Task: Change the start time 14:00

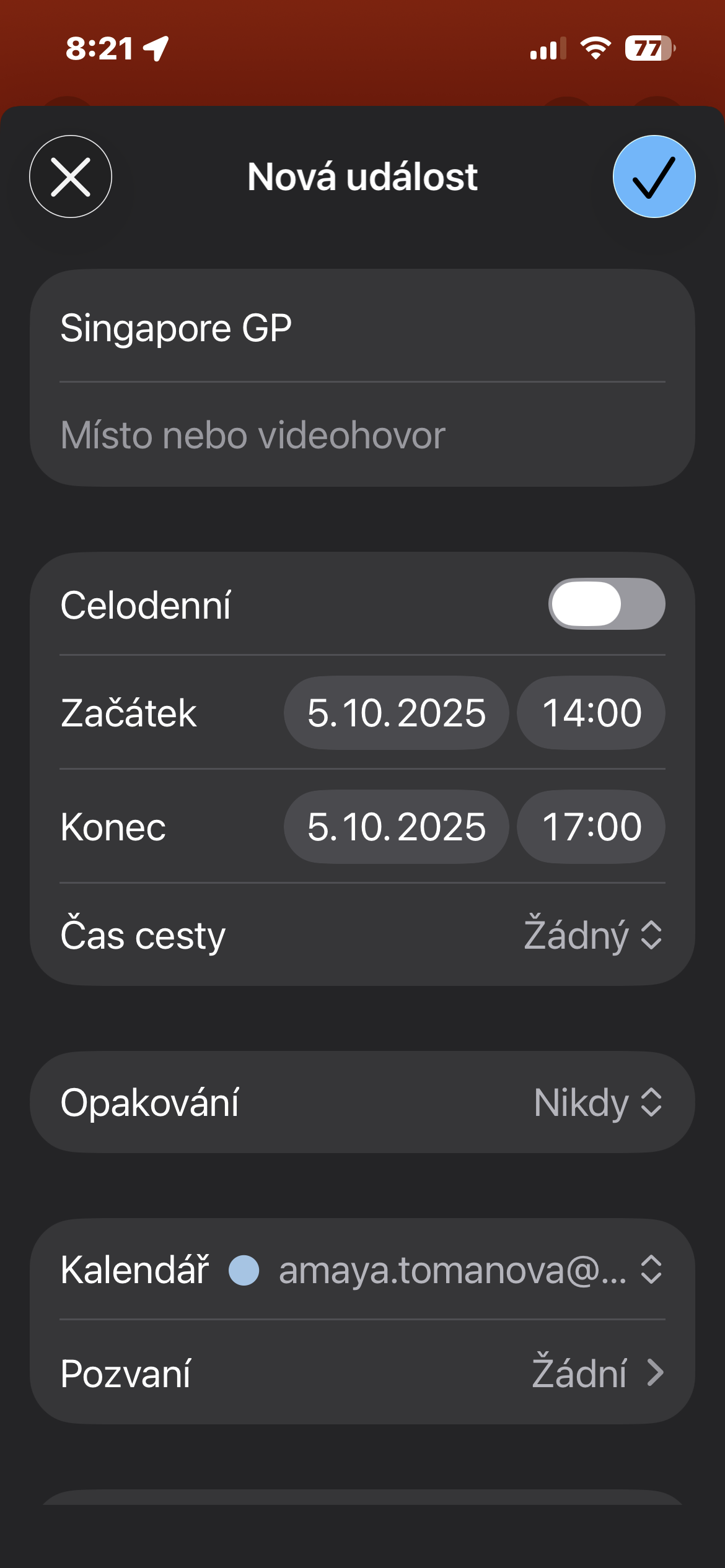Action: point(591,713)
